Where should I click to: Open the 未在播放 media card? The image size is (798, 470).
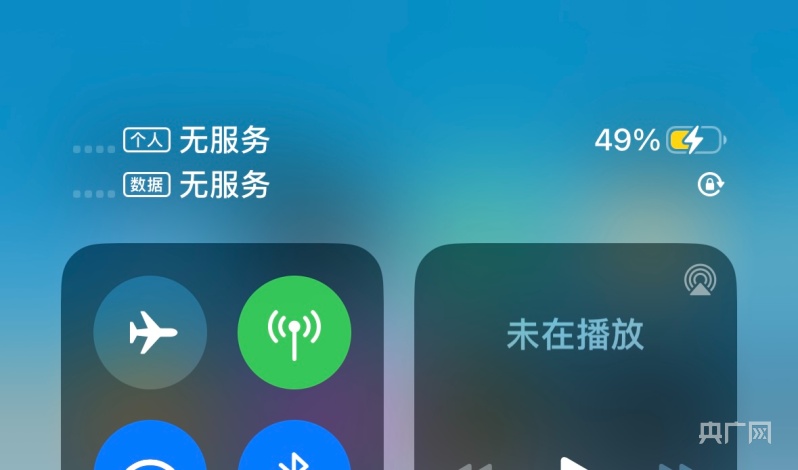(575, 335)
